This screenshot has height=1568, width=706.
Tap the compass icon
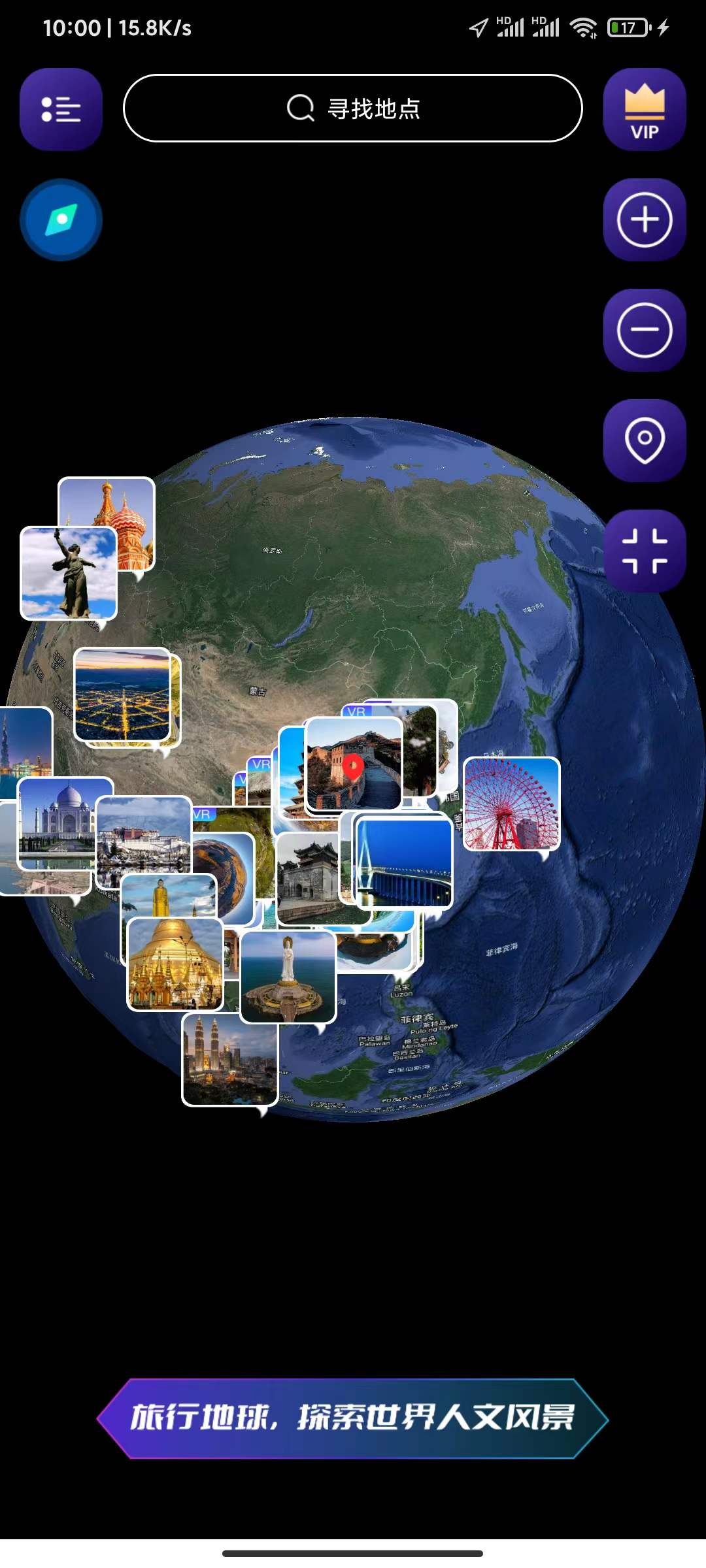[61, 220]
